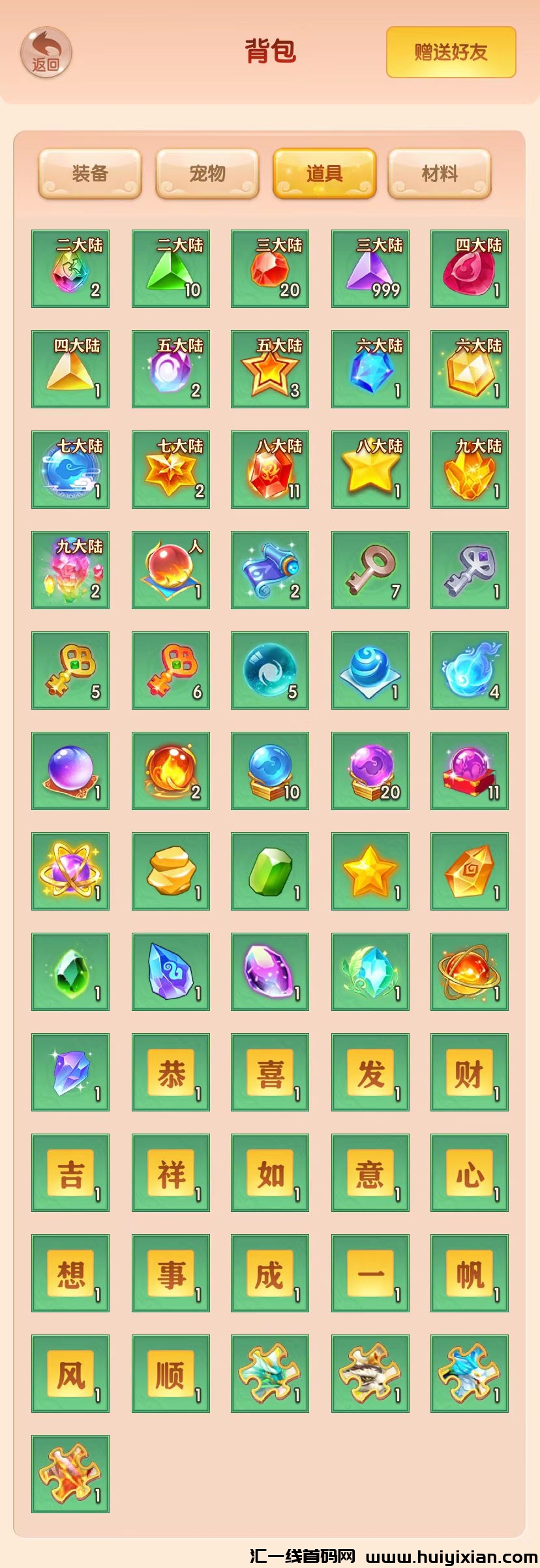Open 赠送好友 to gift a friend

pyautogui.click(x=451, y=52)
